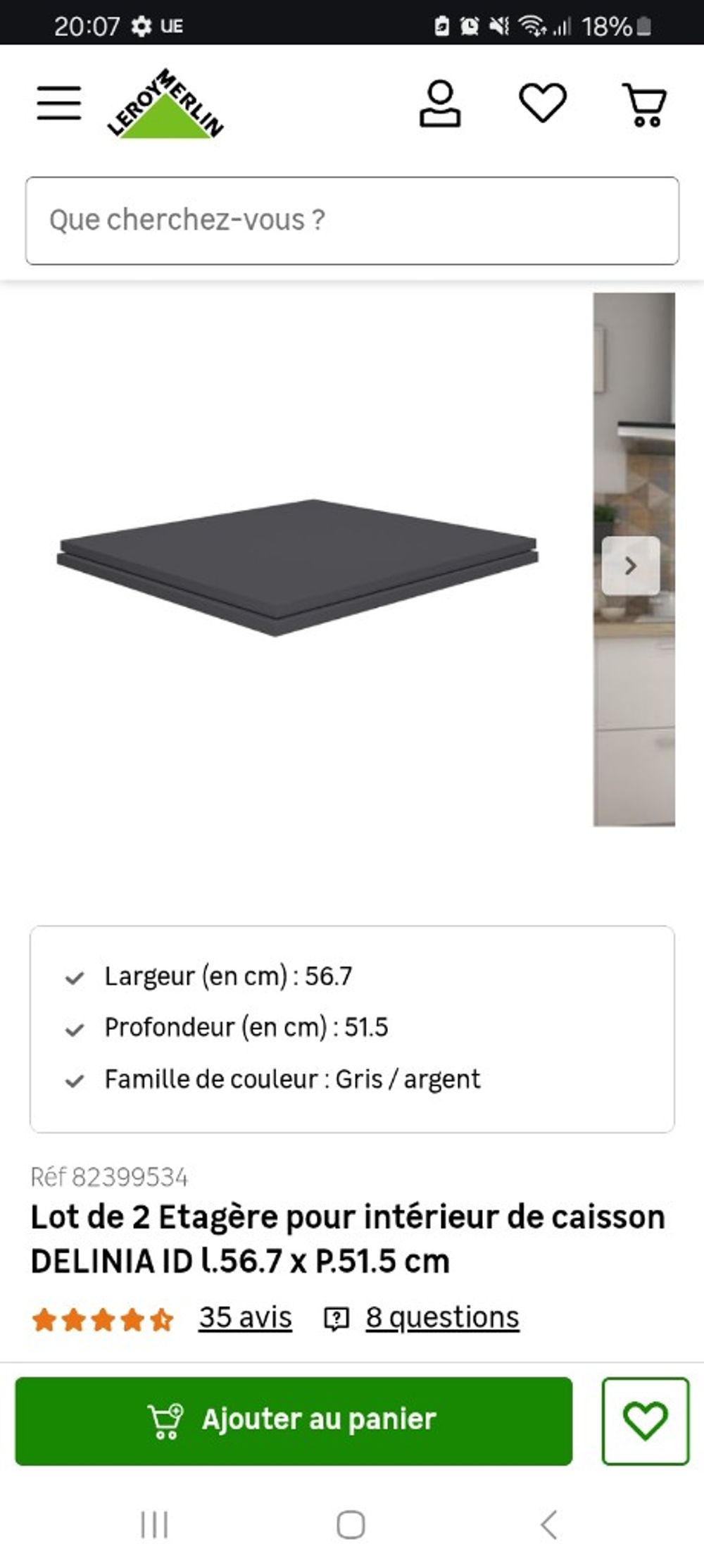The width and height of the screenshot is (704, 1568).
Task: Save product with the green heart button
Action: tap(645, 1420)
